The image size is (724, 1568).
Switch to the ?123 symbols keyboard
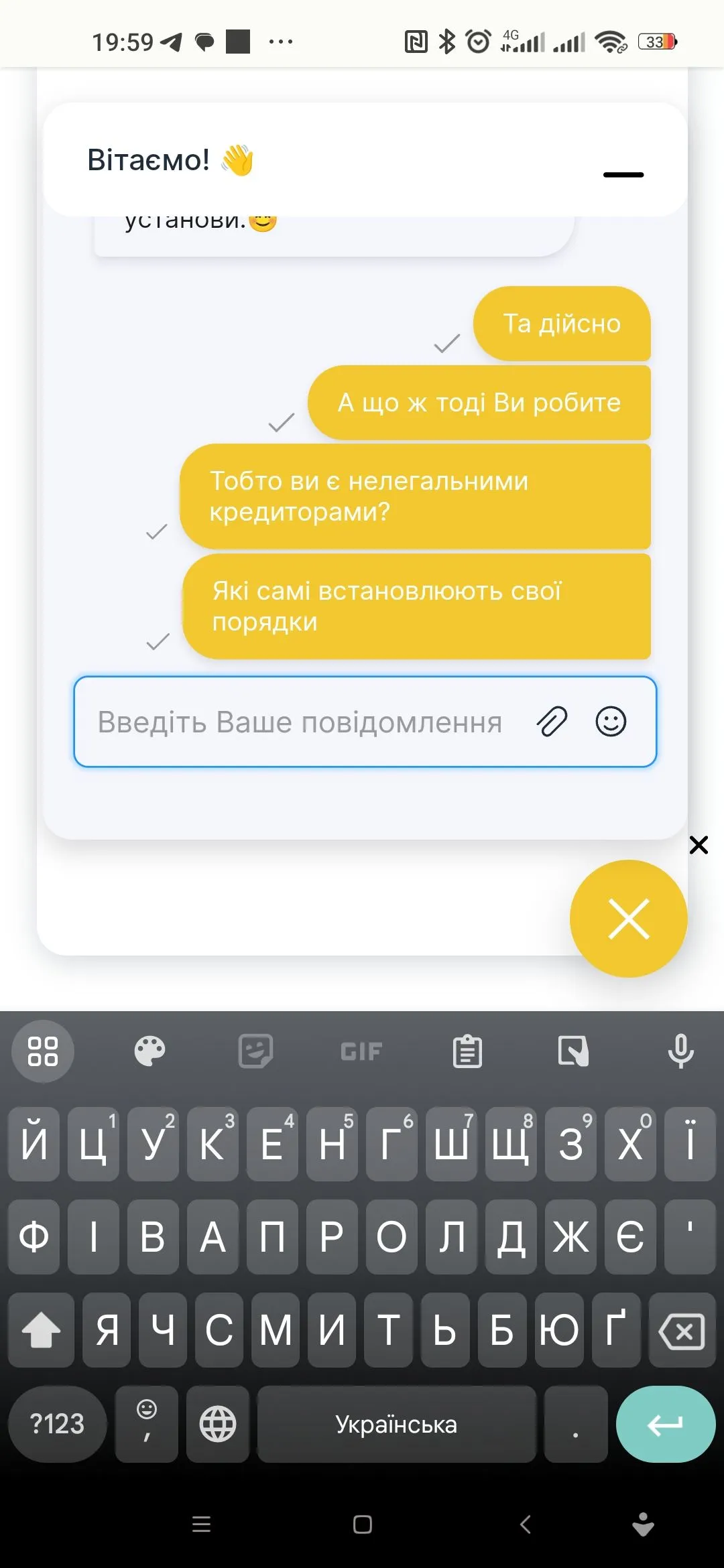coord(58,1424)
